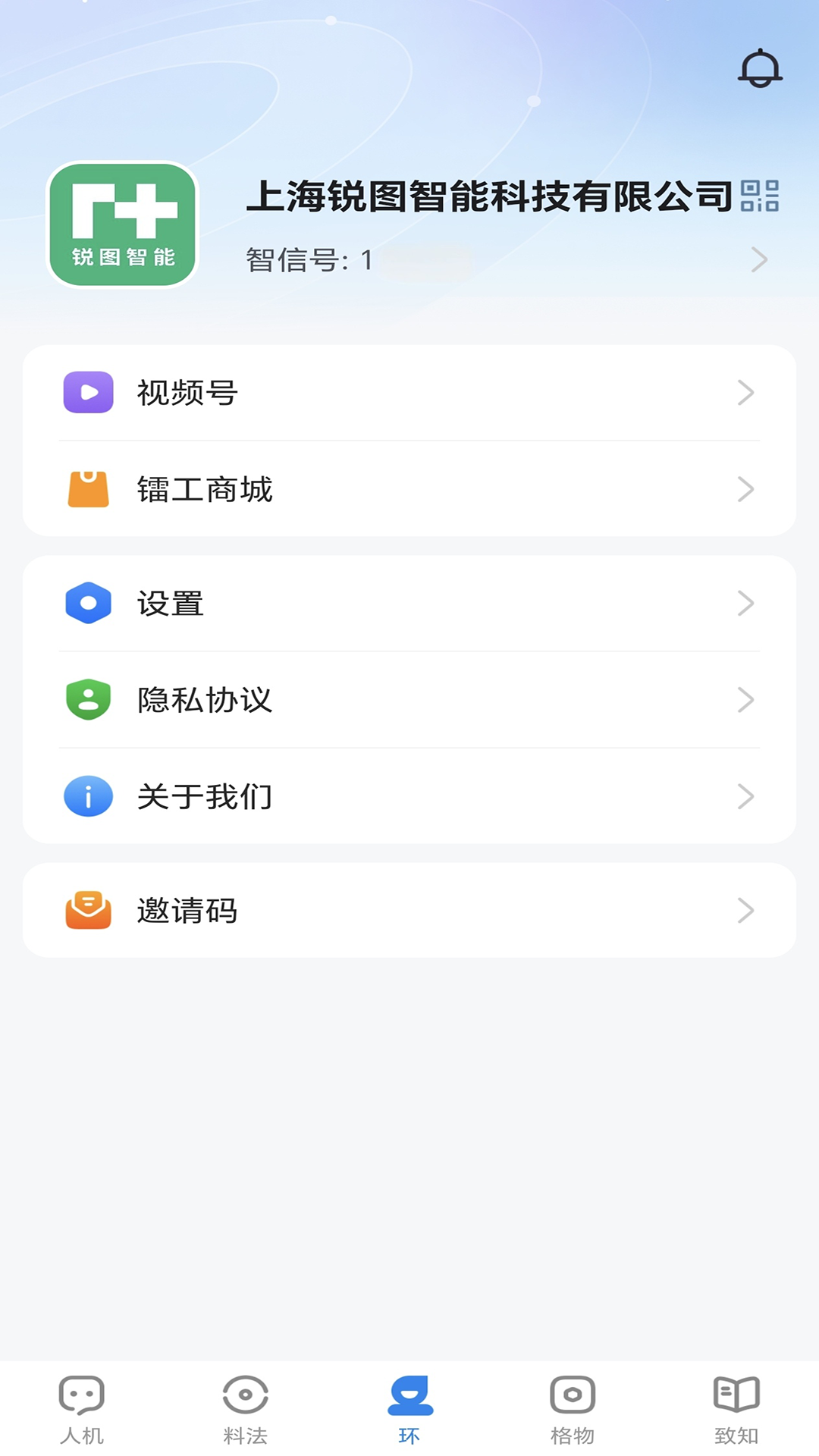Open the 镭工商城 shopping bag icon
Screen dimensions: 819x1456
[88, 489]
